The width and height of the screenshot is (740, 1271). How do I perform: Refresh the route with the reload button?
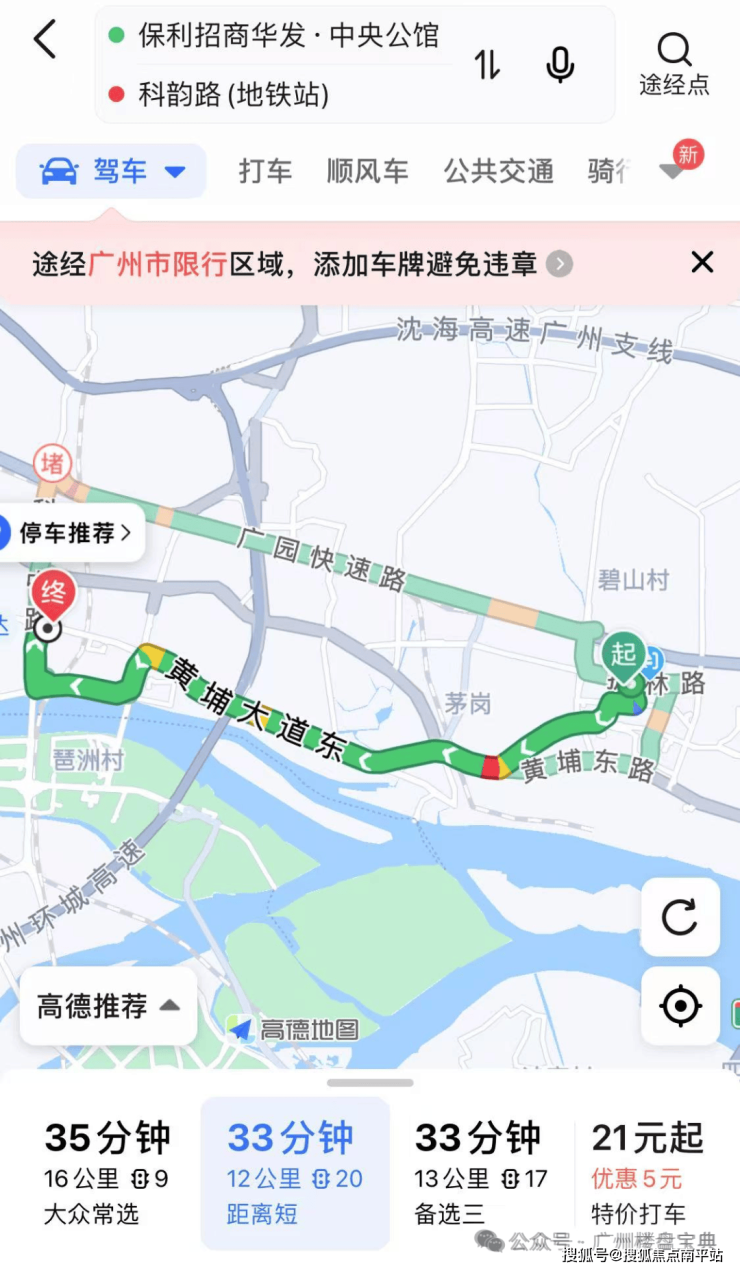point(680,916)
